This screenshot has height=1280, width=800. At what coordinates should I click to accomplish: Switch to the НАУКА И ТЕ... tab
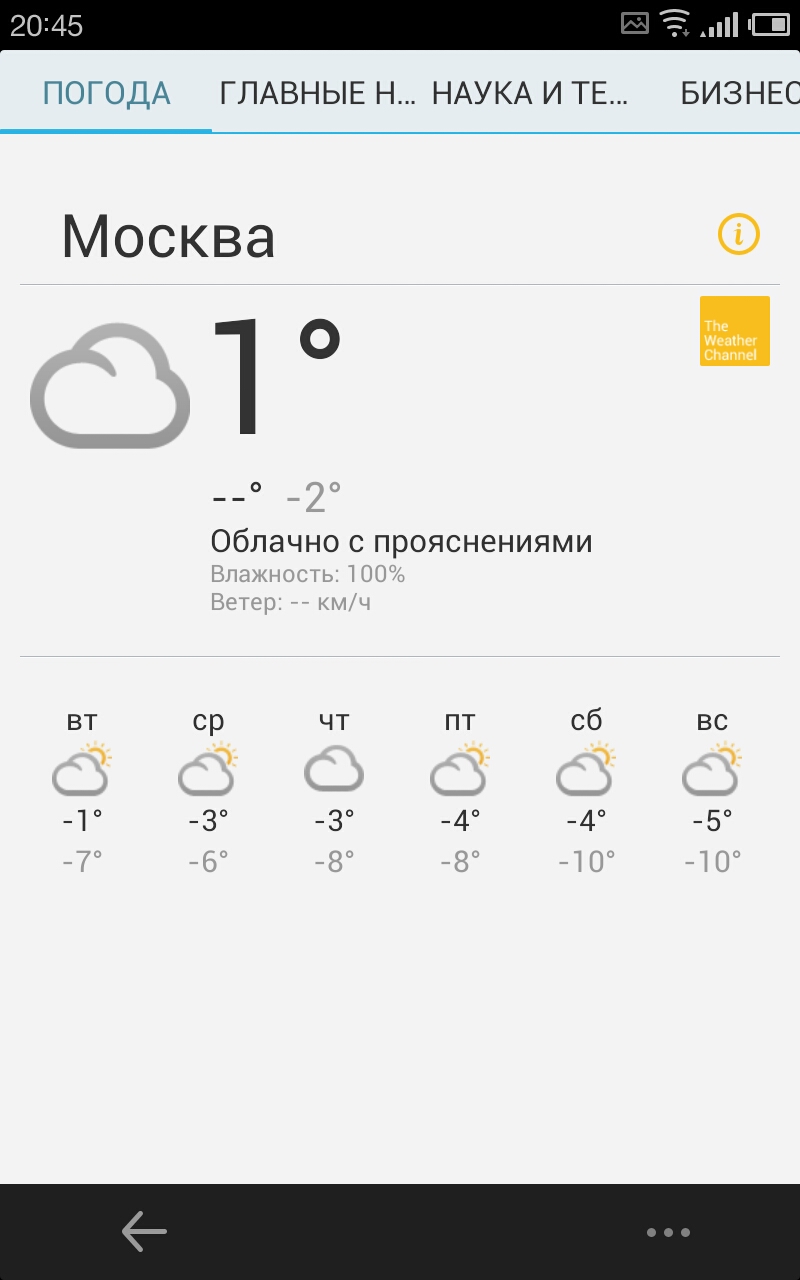coord(530,94)
